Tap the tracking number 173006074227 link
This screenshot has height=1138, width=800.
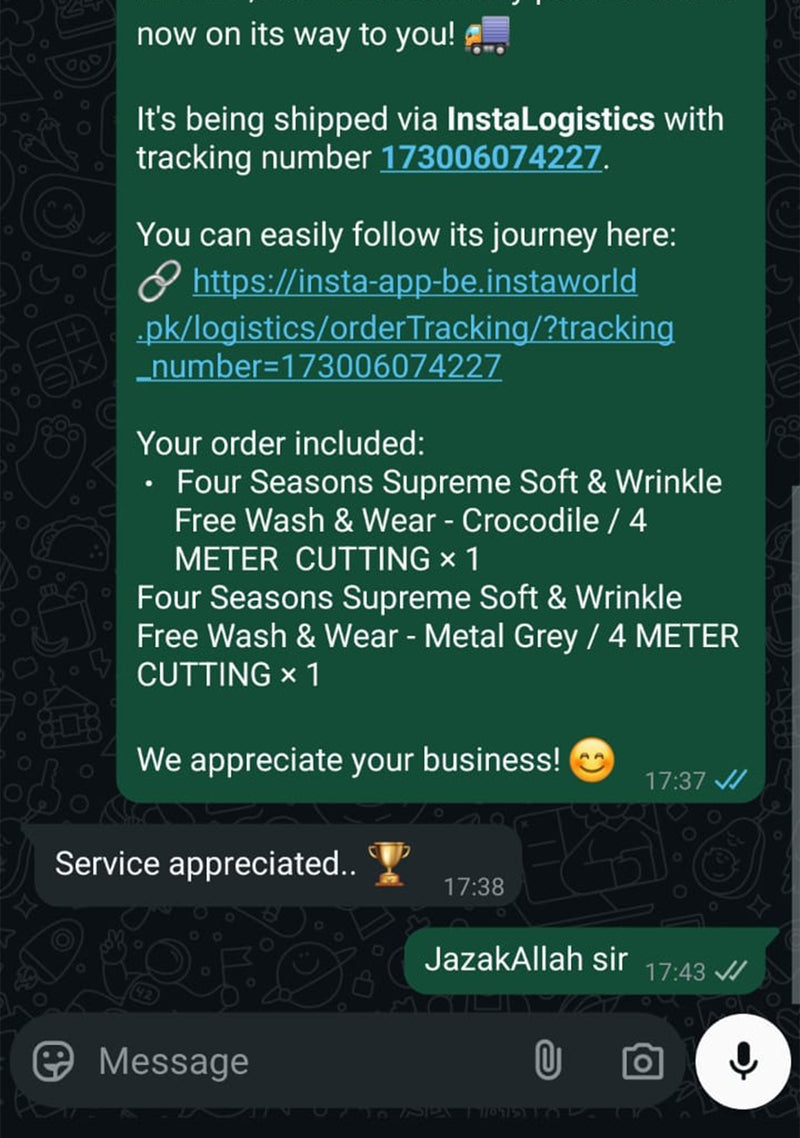(x=490, y=157)
